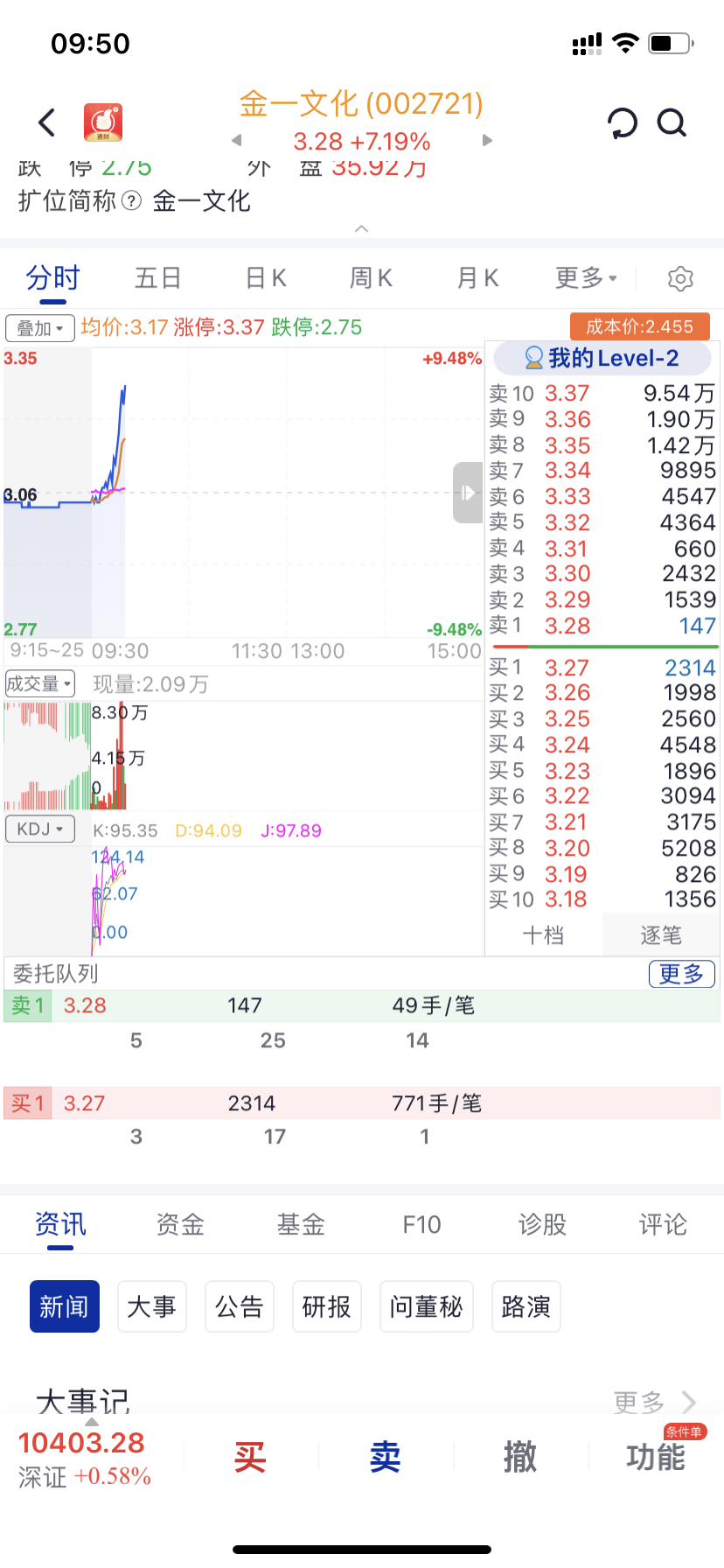Tap 撤 to cancel orders
The height and width of the screenshot is (1568, 724).
click(520, 1458)
